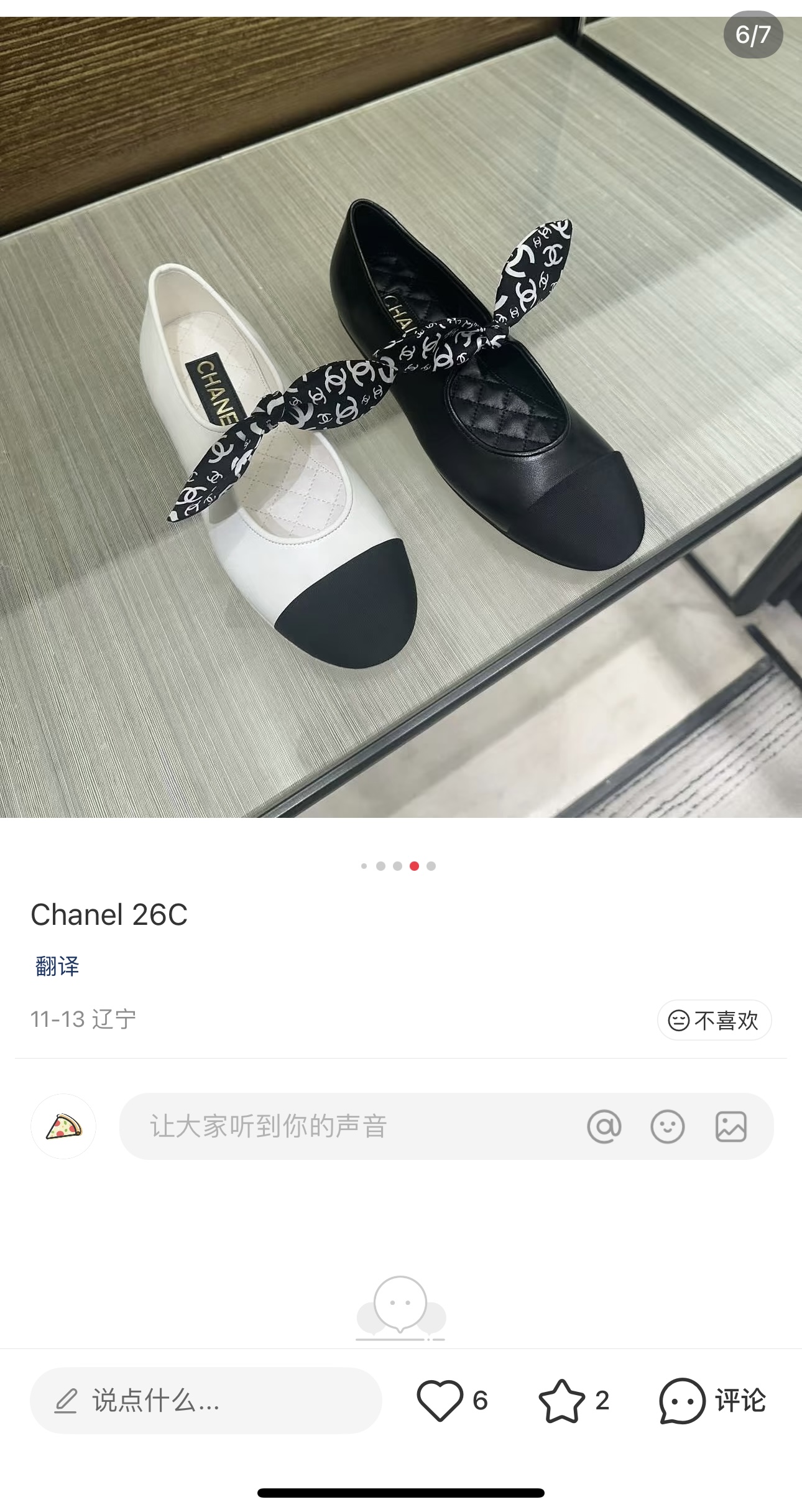Open the 评论 comments section
Viewport: 802px width, 1512px height.
(x=712, y=1400)
